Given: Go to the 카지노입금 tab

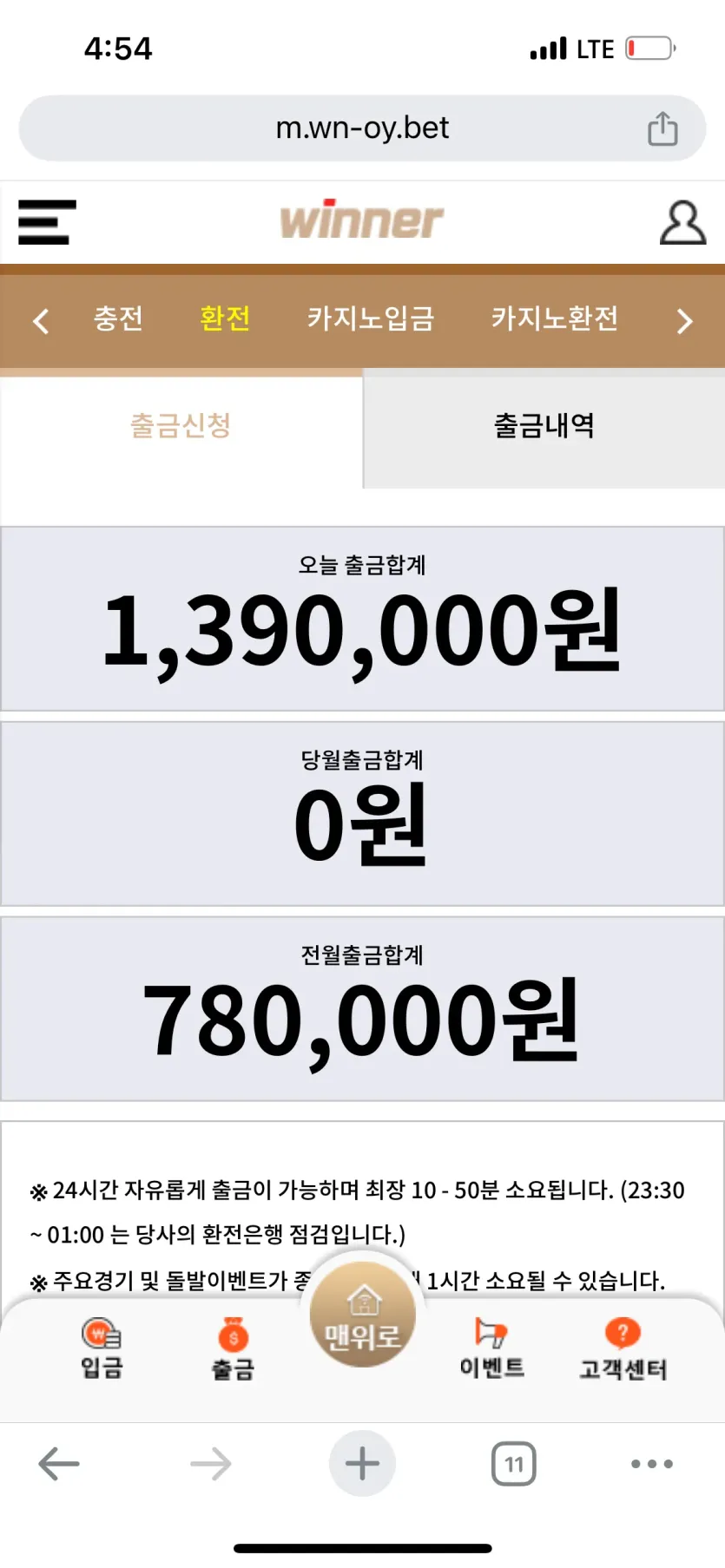Looking at the screenshot, I should (x=371, y=318).
